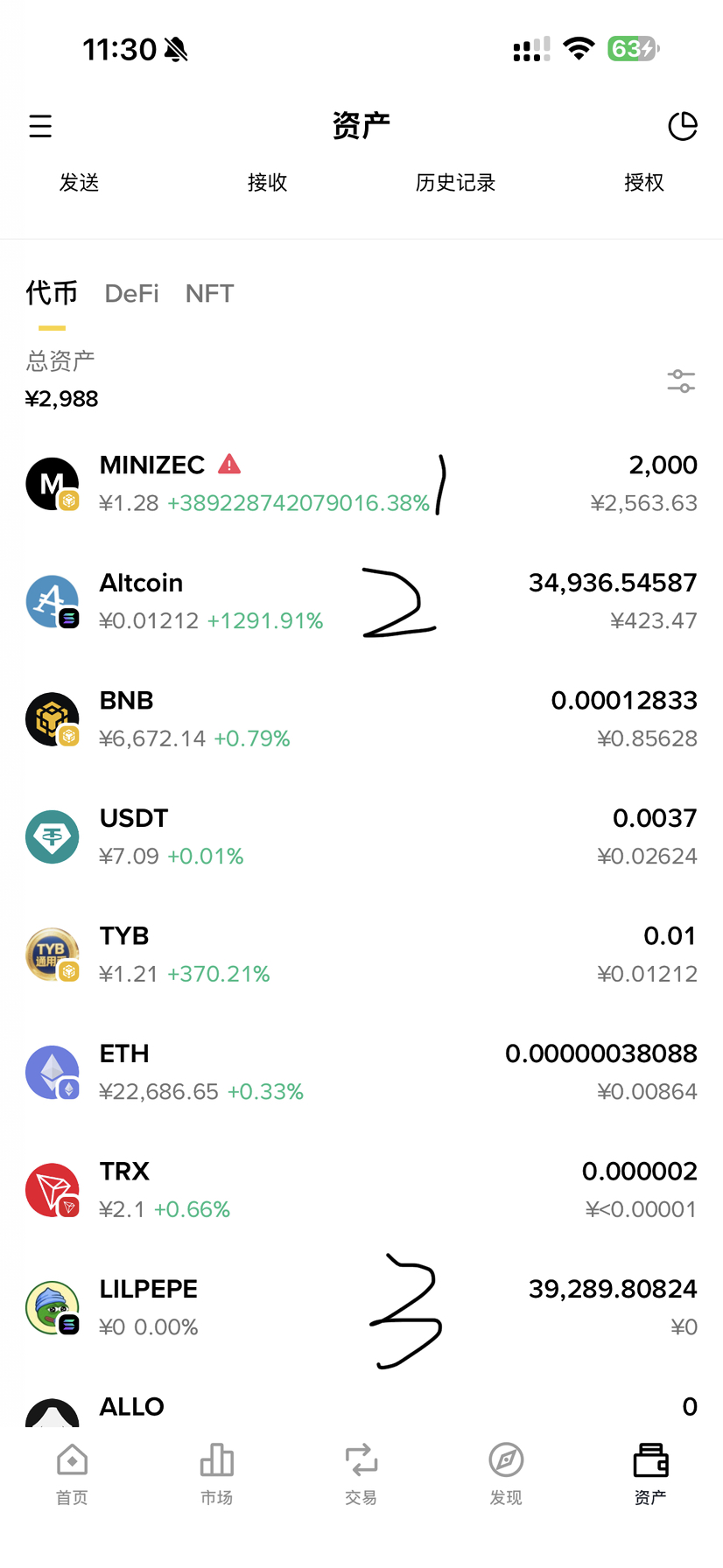723x1568 pixels.
Task: Select the ETH token row
Action: (x=361, y=1073)
